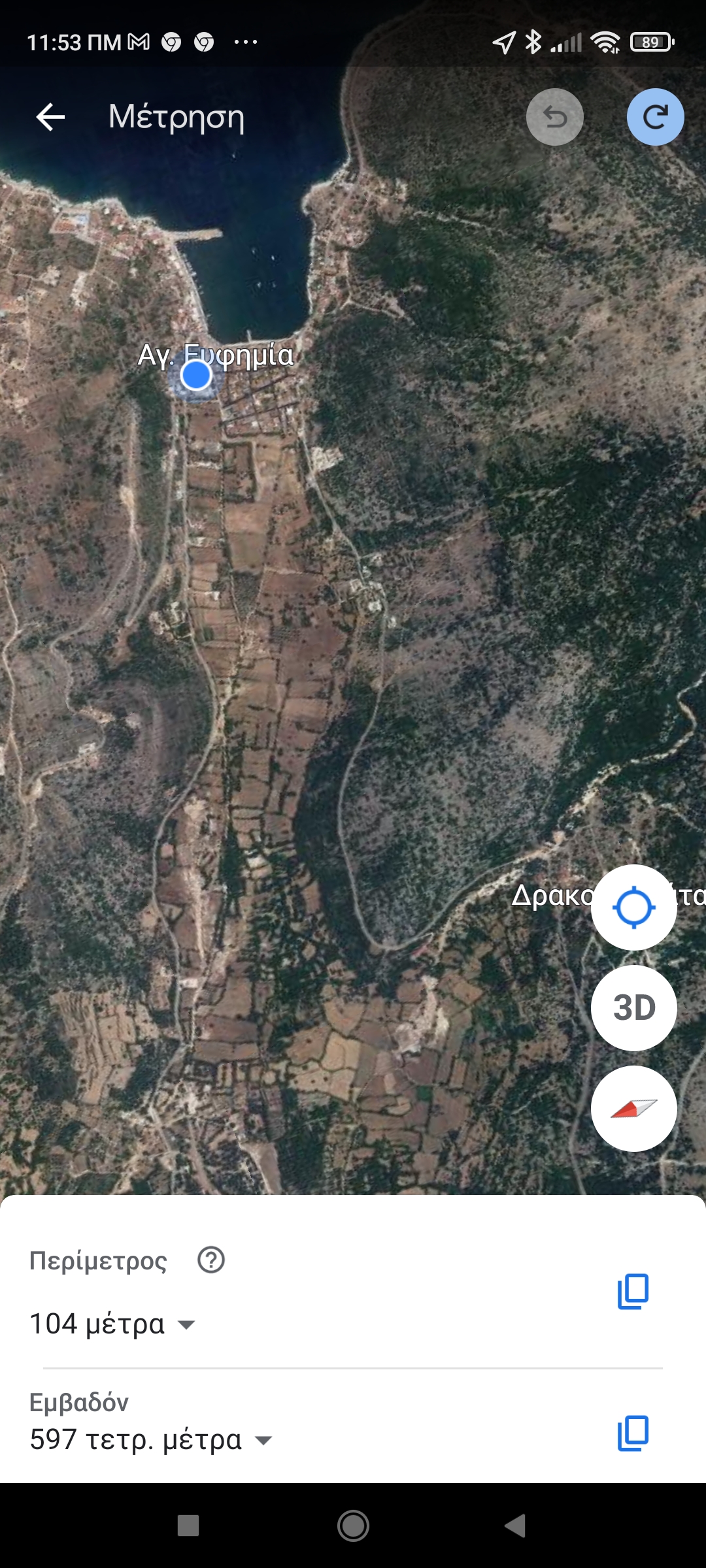Change the perimeter unit from μέτρα
Screen dimensions: 706x1568
tap(186, 1325)
